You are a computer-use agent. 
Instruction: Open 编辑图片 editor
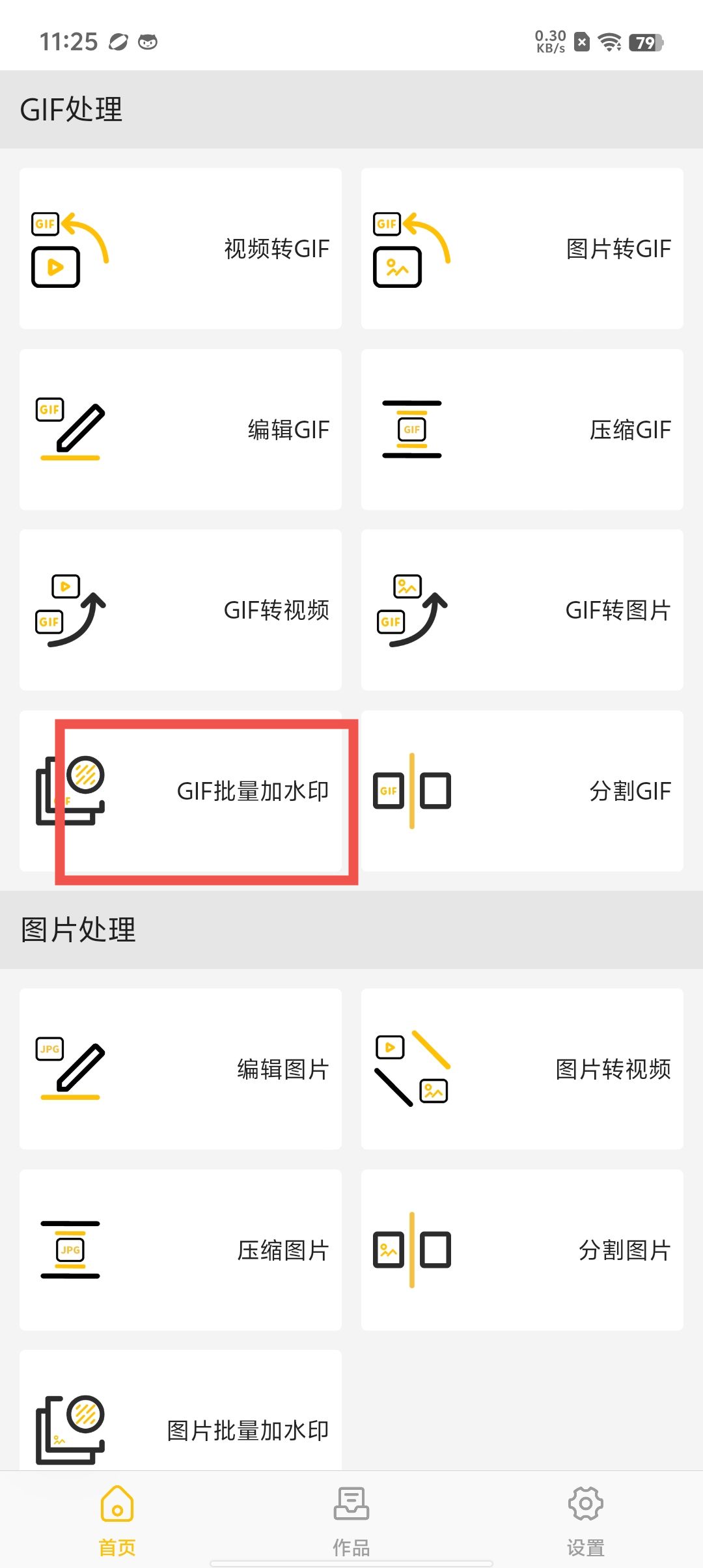pos(180,1069)
